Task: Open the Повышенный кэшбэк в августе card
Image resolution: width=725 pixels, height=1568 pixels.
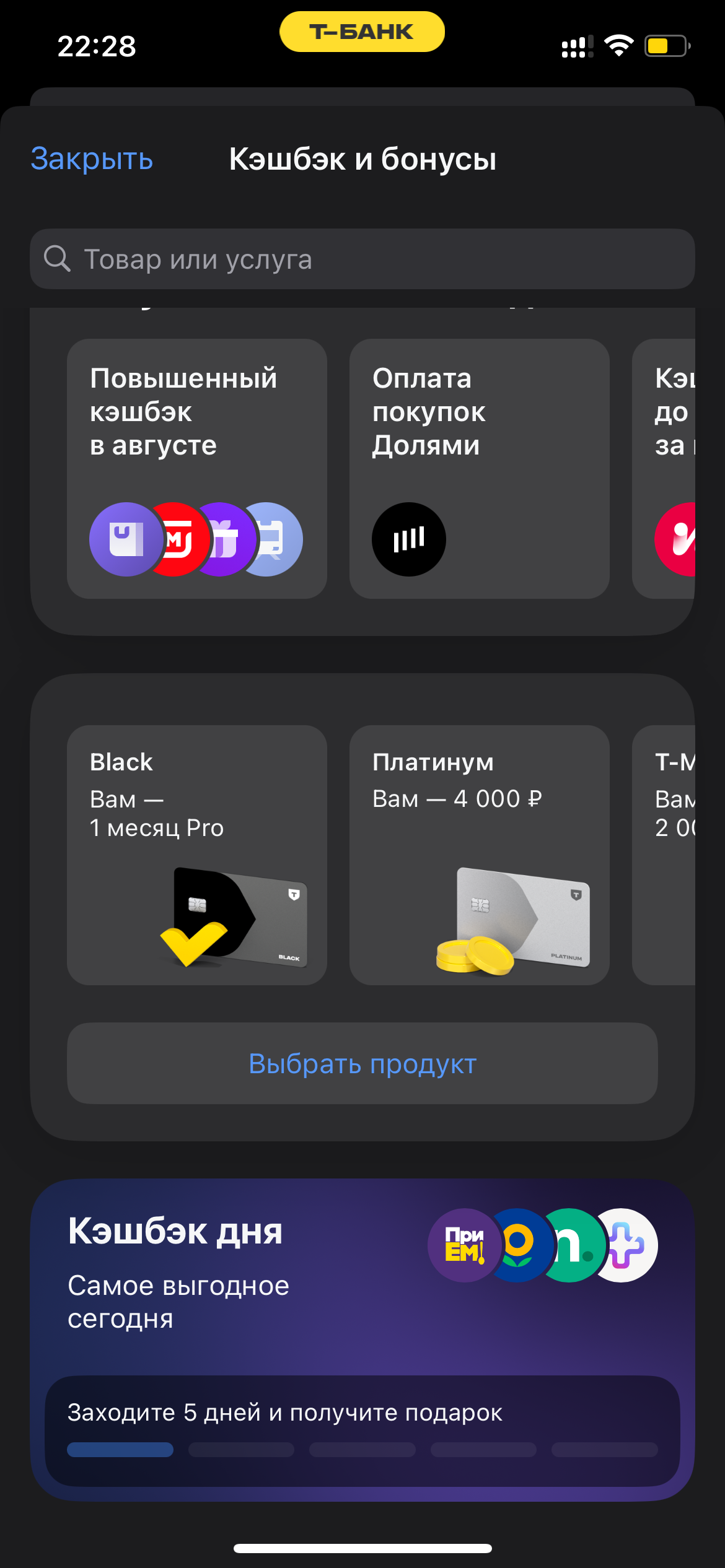Action: tap(197, 468)
